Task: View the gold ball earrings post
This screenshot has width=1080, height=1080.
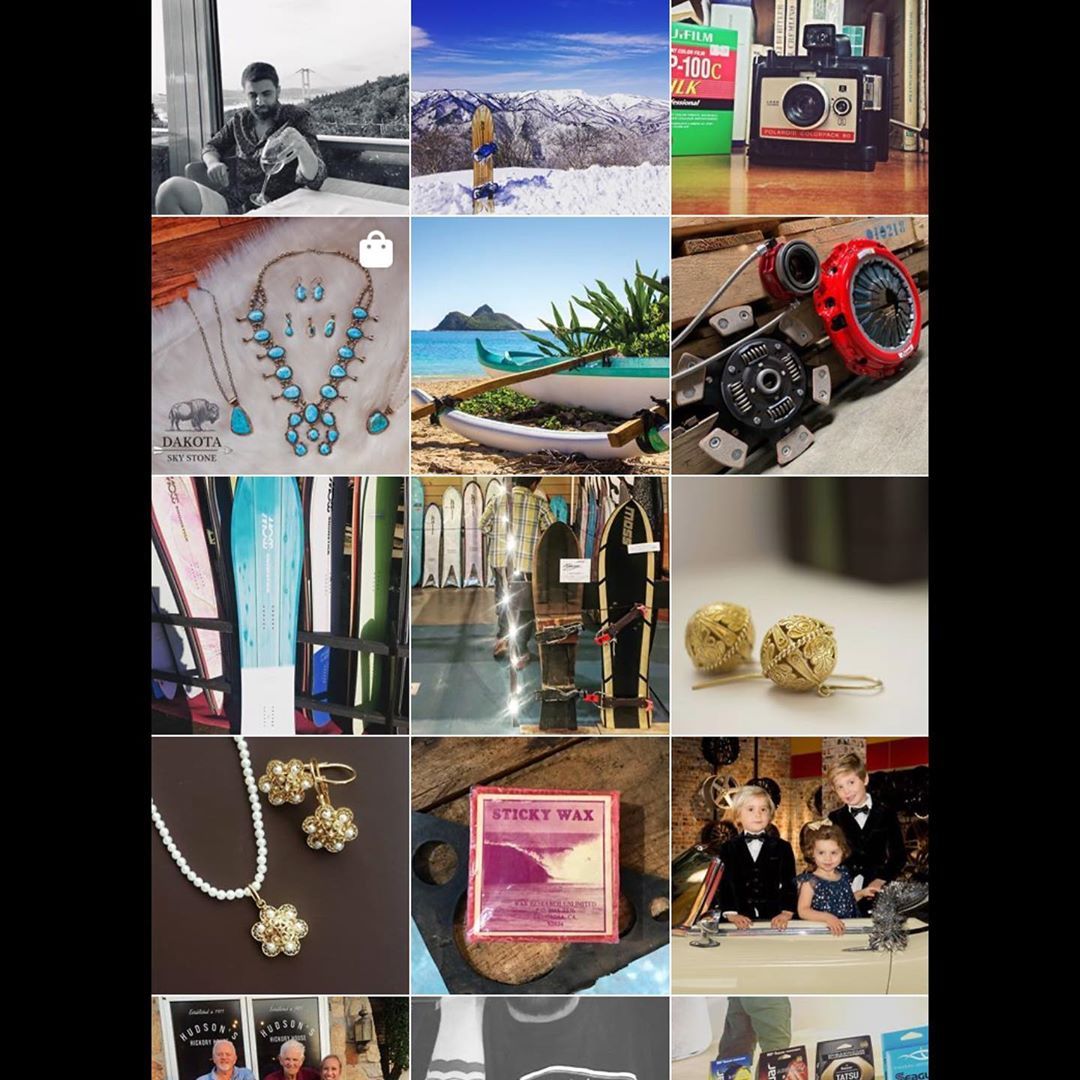Action: pos(799,605)
